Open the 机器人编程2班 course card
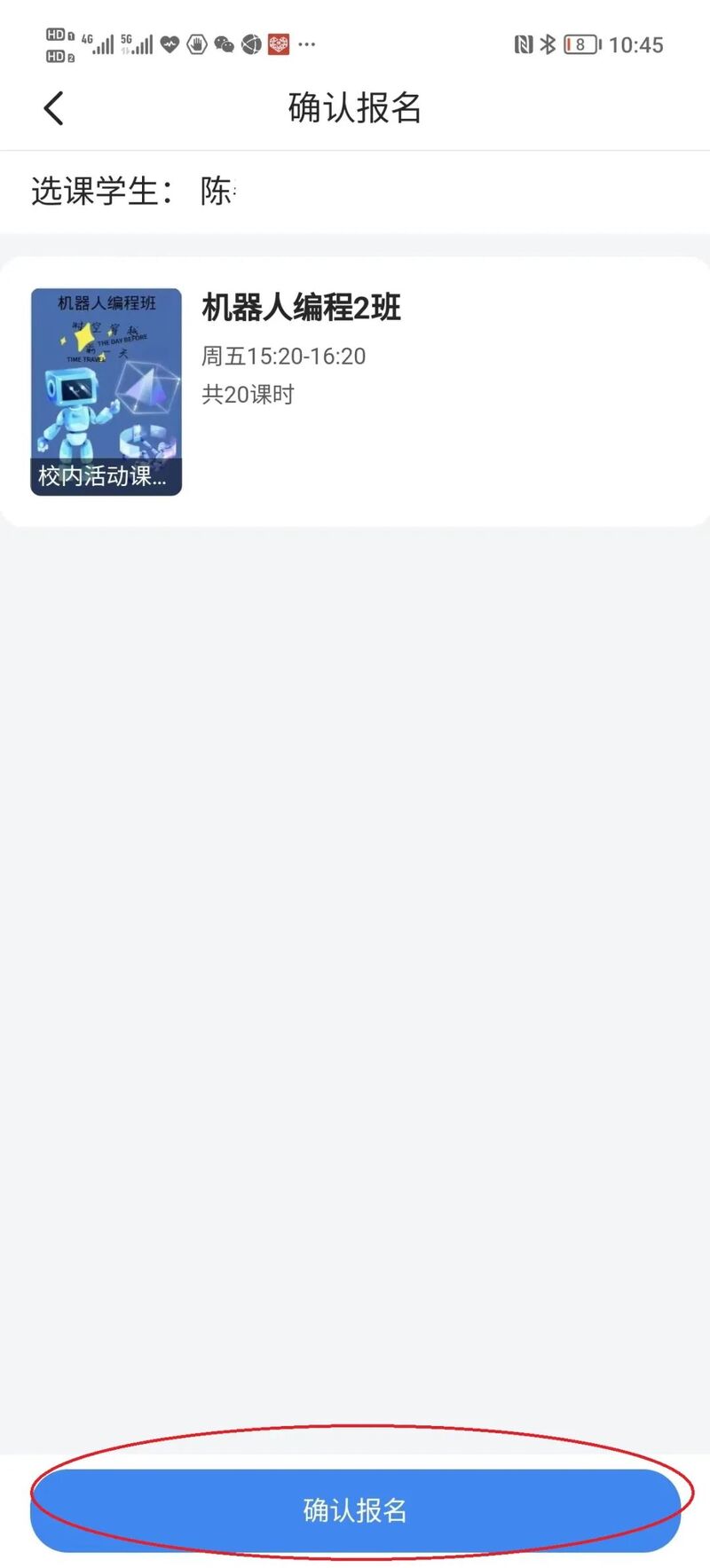This screenshot has width=710, height=1568. (355, 391)
